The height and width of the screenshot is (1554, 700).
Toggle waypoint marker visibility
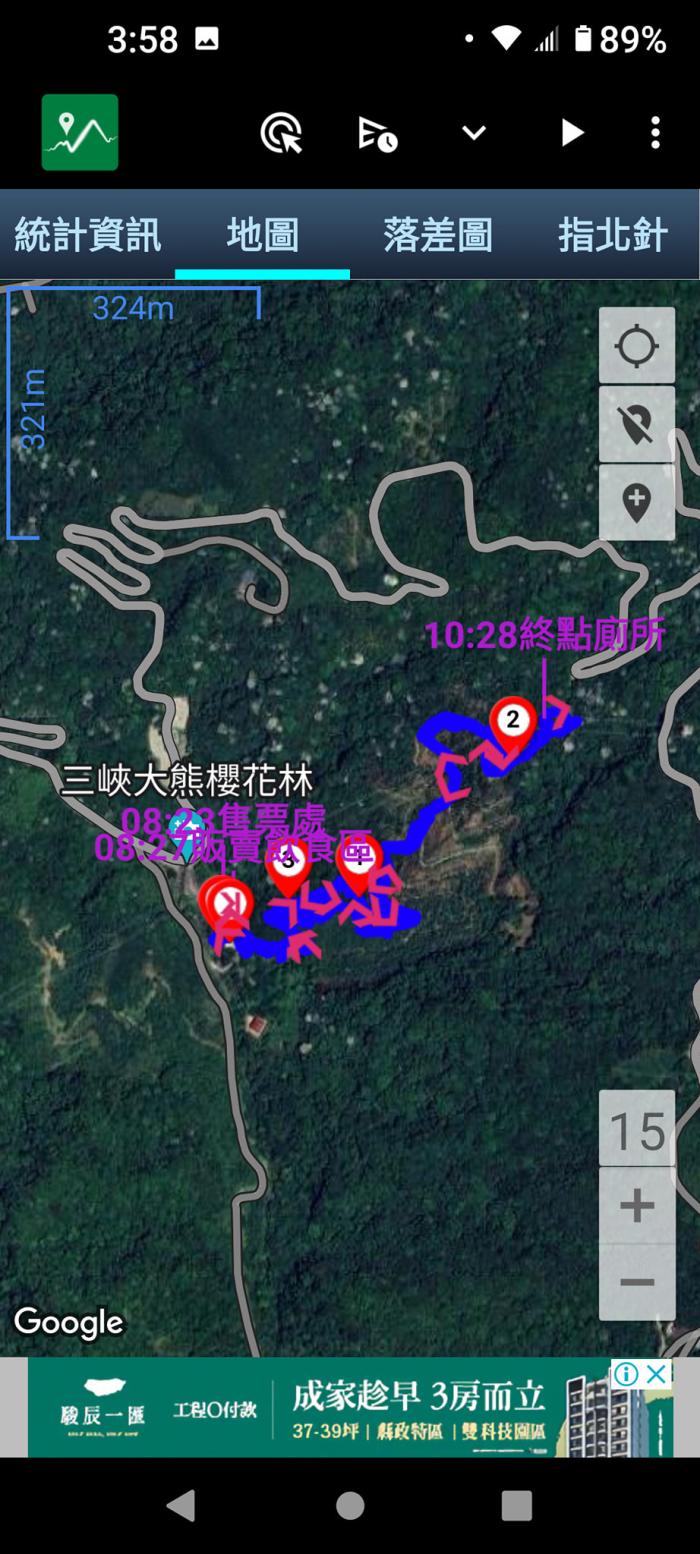coord(637,424)
